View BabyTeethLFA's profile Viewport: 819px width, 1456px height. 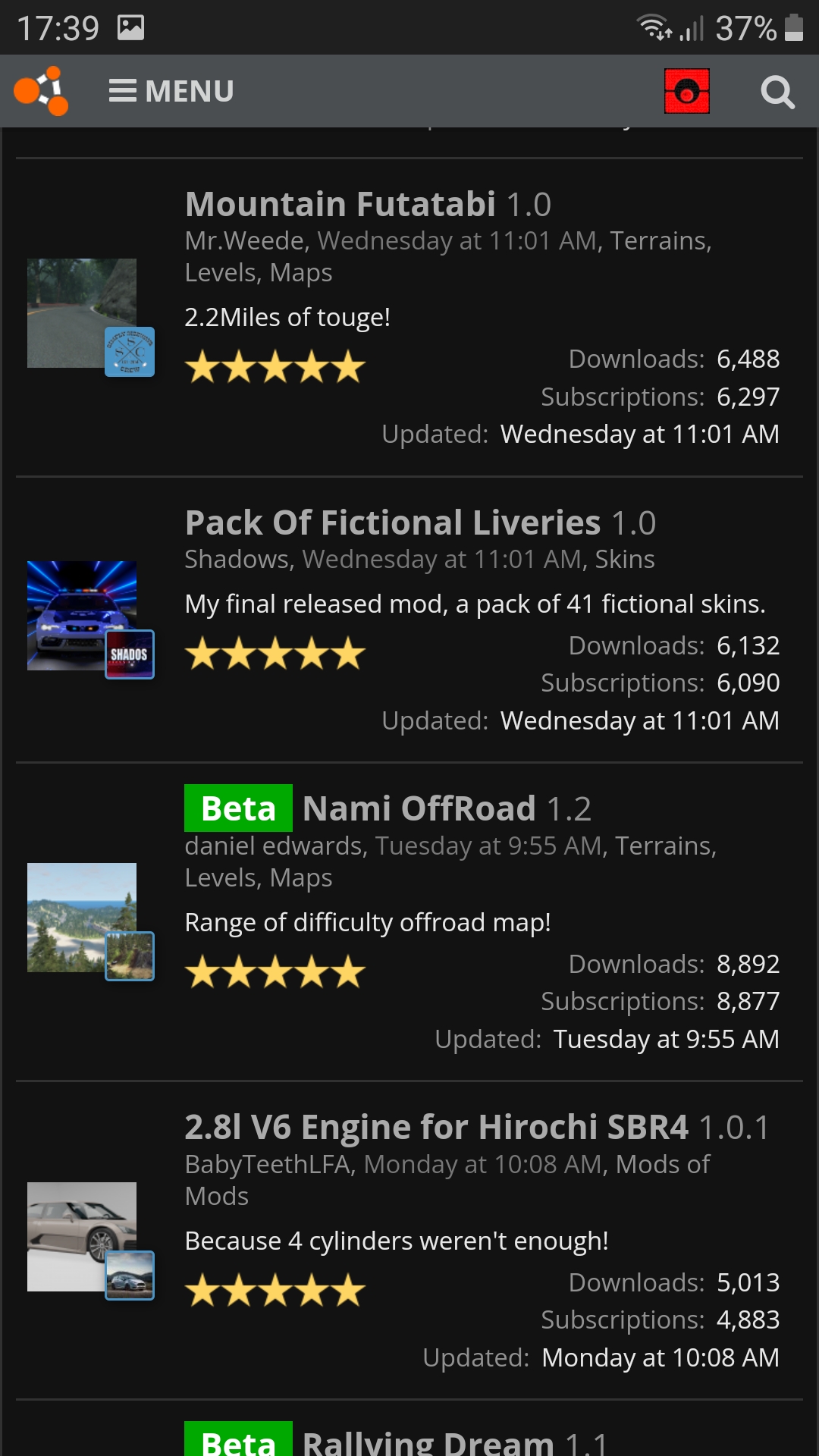(x=268, y=1165)
